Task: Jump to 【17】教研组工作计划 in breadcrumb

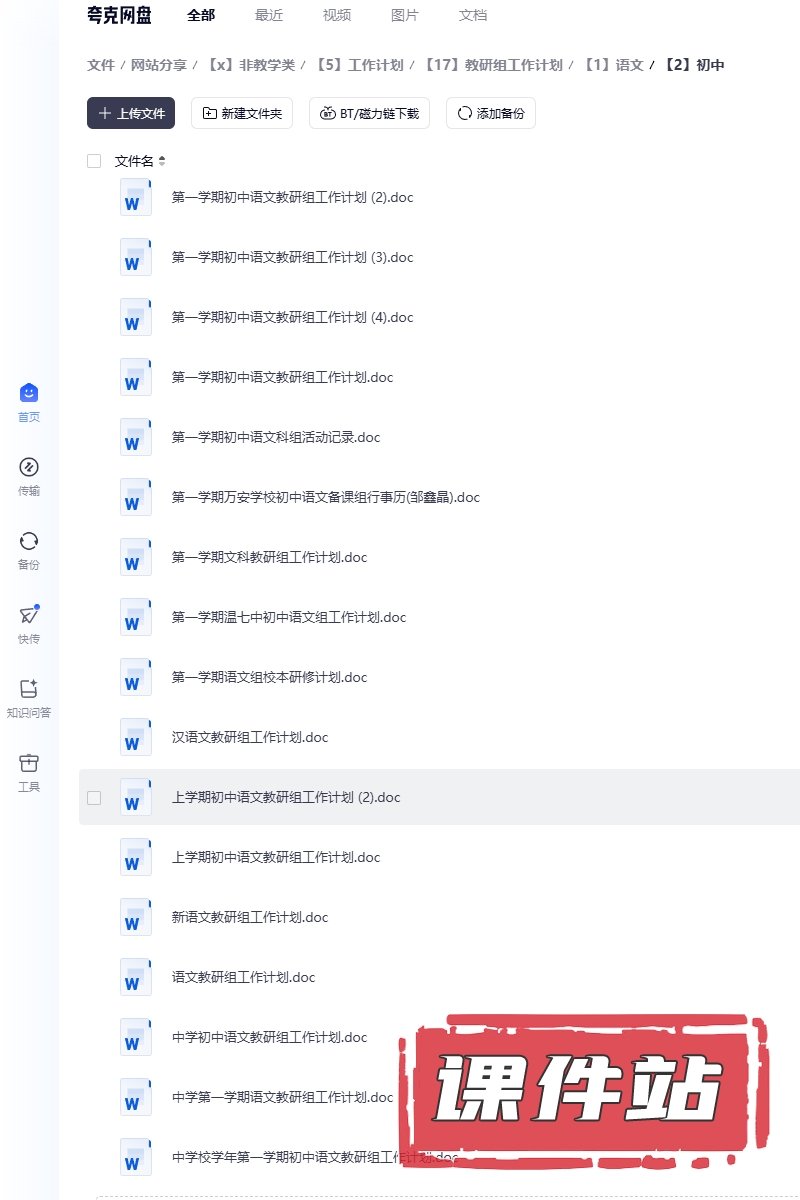Action: click(x=492, y=65)
